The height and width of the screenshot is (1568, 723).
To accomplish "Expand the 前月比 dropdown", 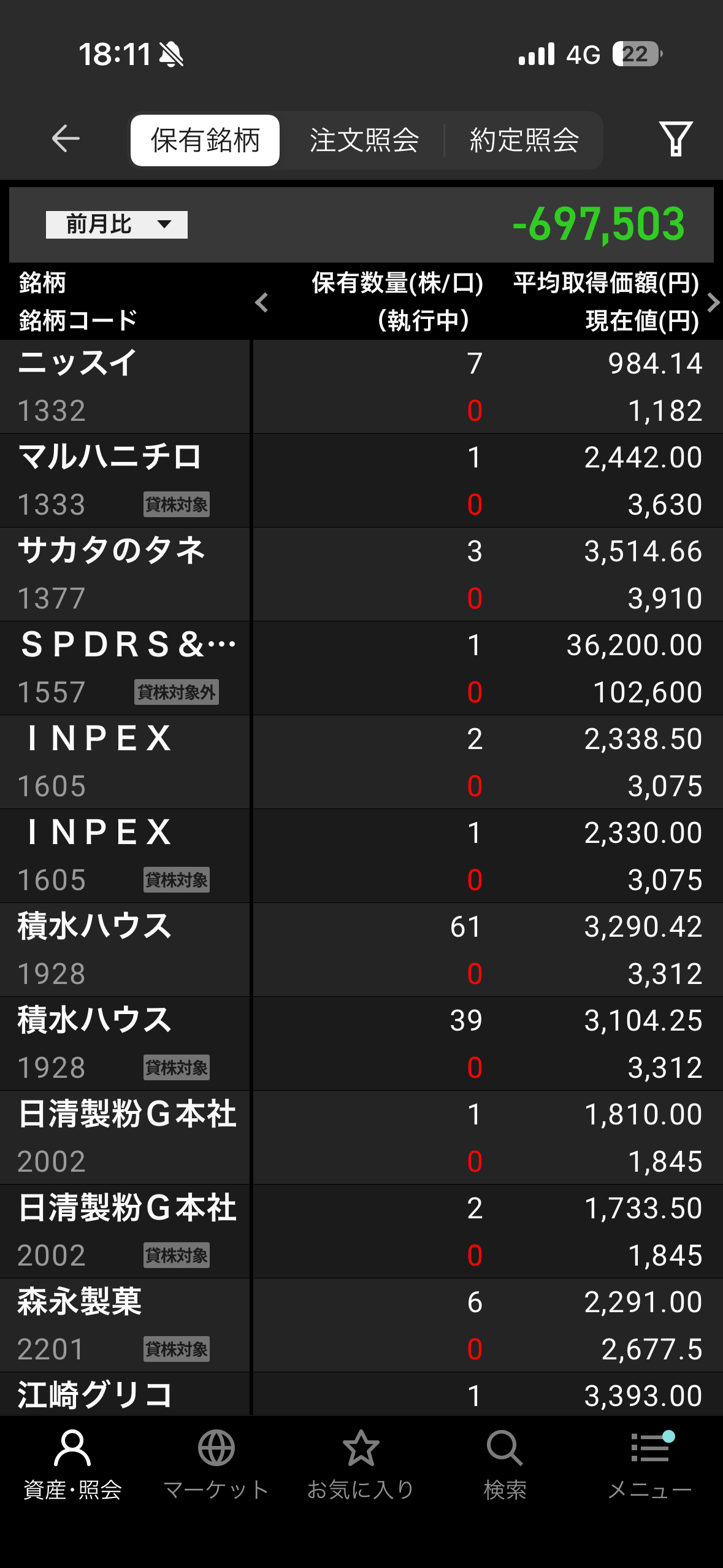I will tap(117, 225).
